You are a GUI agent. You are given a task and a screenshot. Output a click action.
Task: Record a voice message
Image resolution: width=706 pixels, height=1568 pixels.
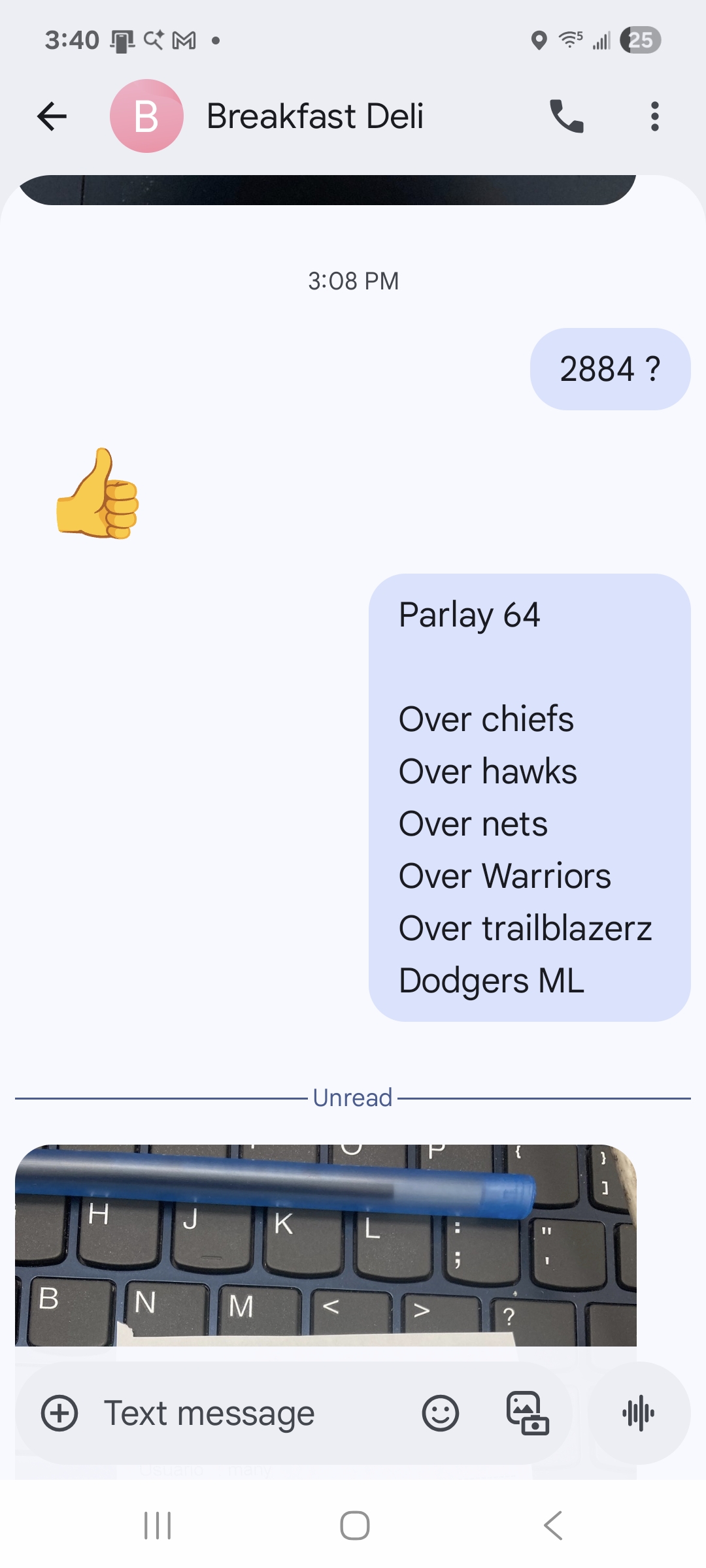click(x=639, y=1413)
